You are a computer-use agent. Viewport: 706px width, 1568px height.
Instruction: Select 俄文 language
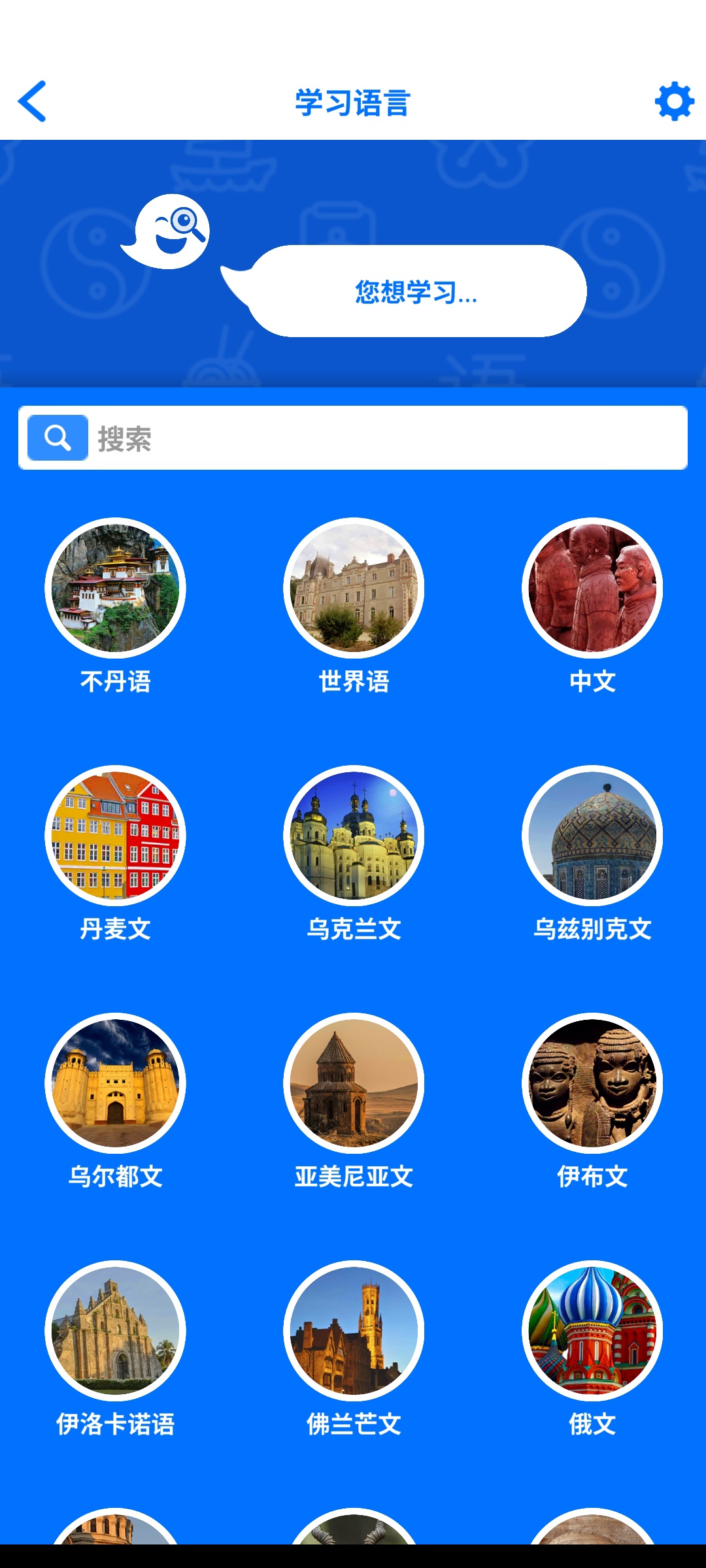click(592, 1350)
